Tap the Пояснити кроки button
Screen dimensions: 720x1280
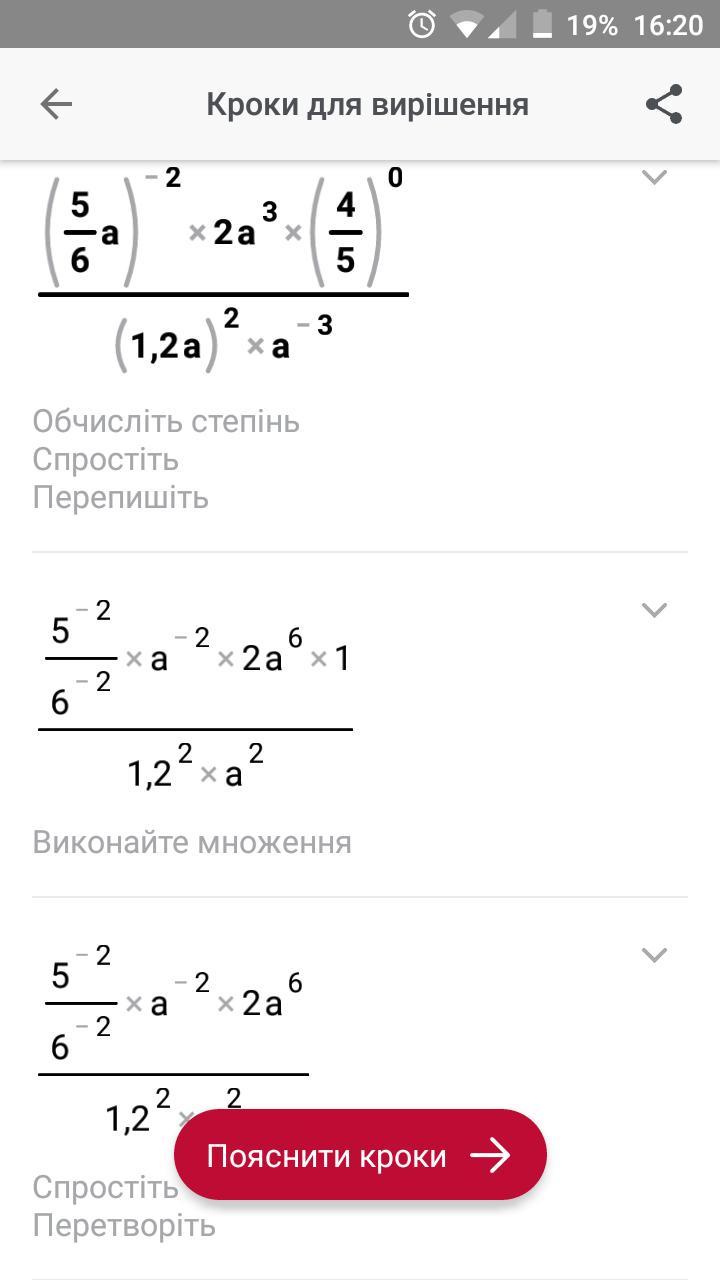(360, 1155)
